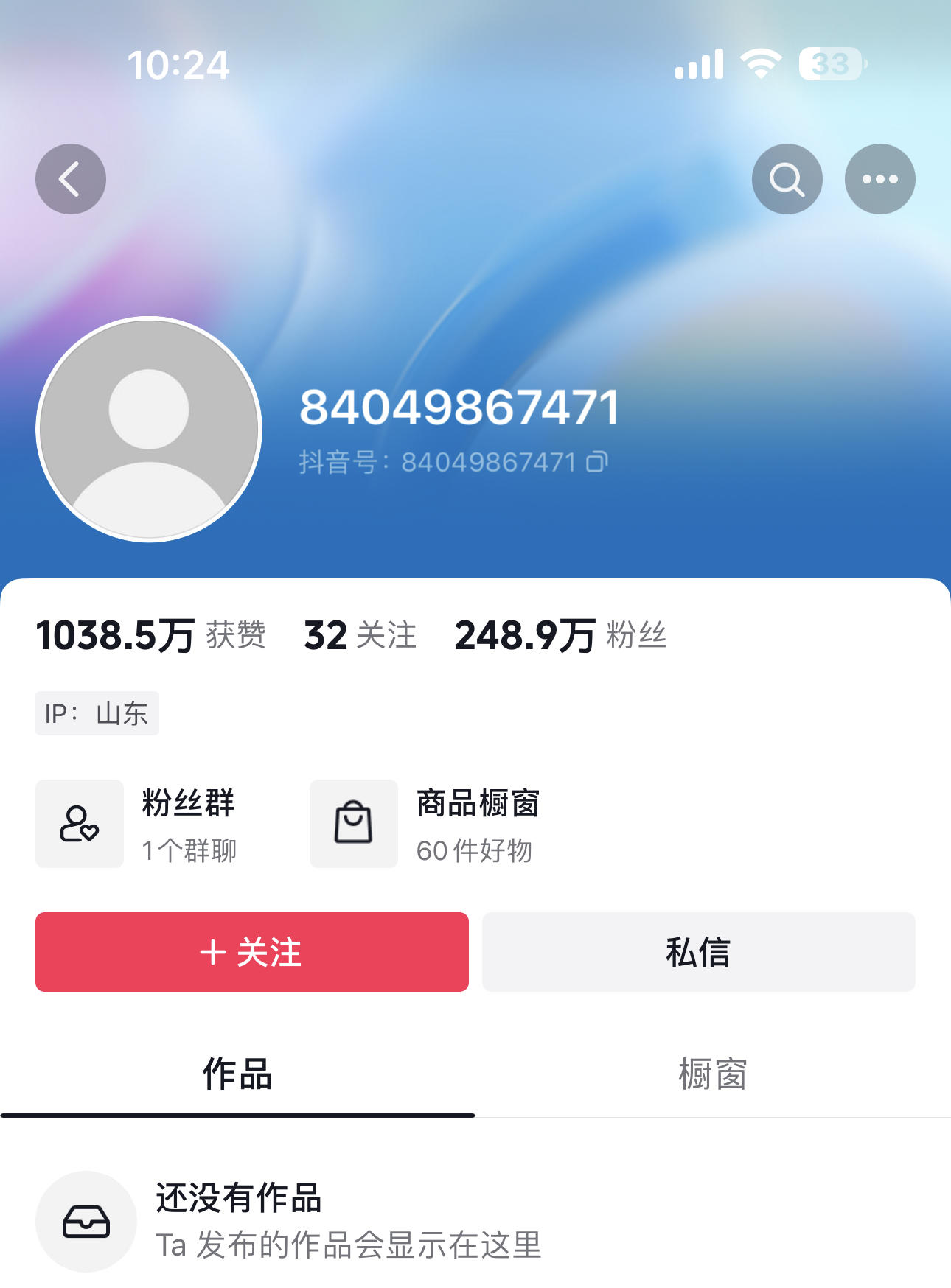This screenshot has height=1288, width=951.
Task: Send a private message via 私信
Action: (x=698, y=952)
